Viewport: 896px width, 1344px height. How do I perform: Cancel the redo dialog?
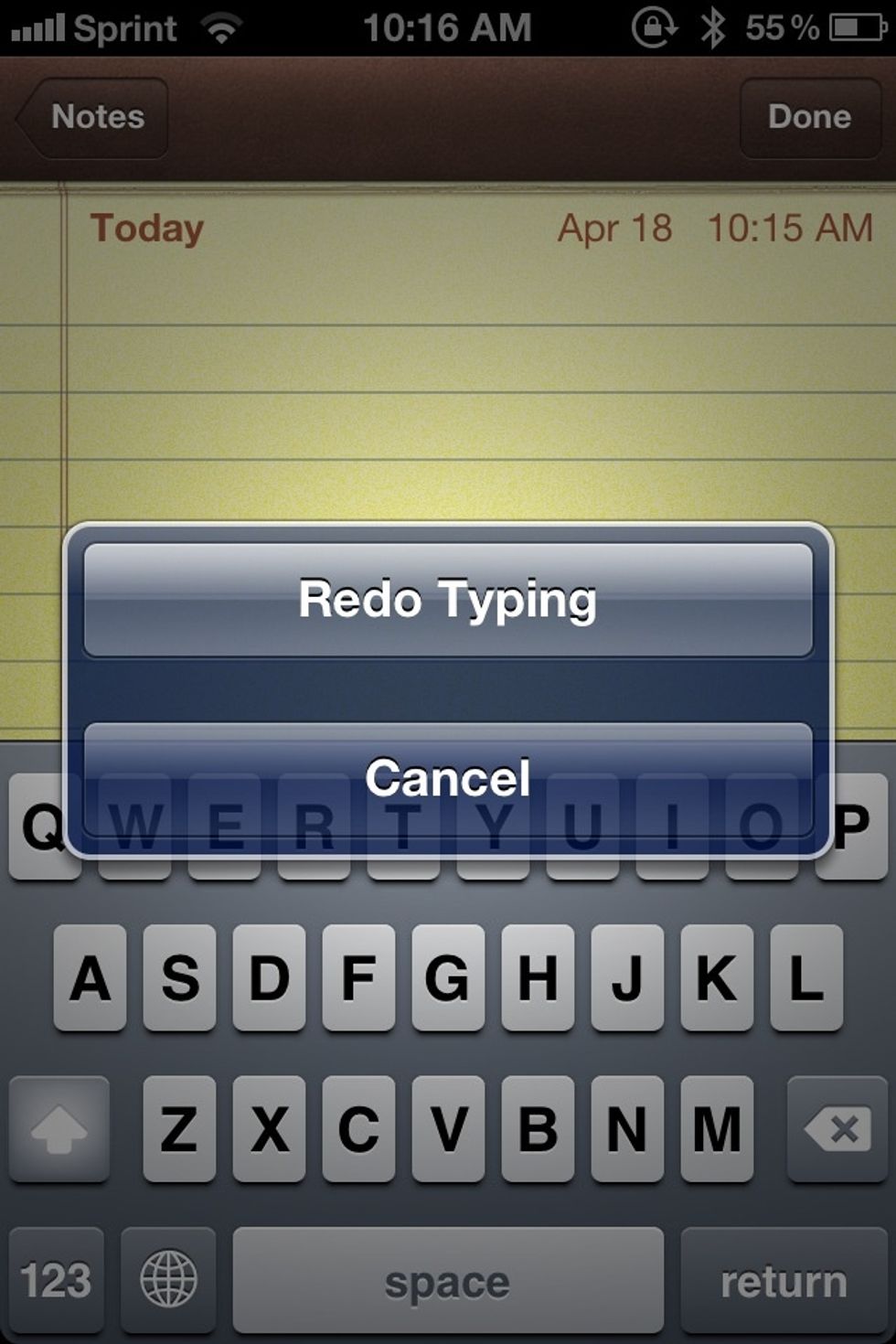pyautogui.click(x=447, y=778)
